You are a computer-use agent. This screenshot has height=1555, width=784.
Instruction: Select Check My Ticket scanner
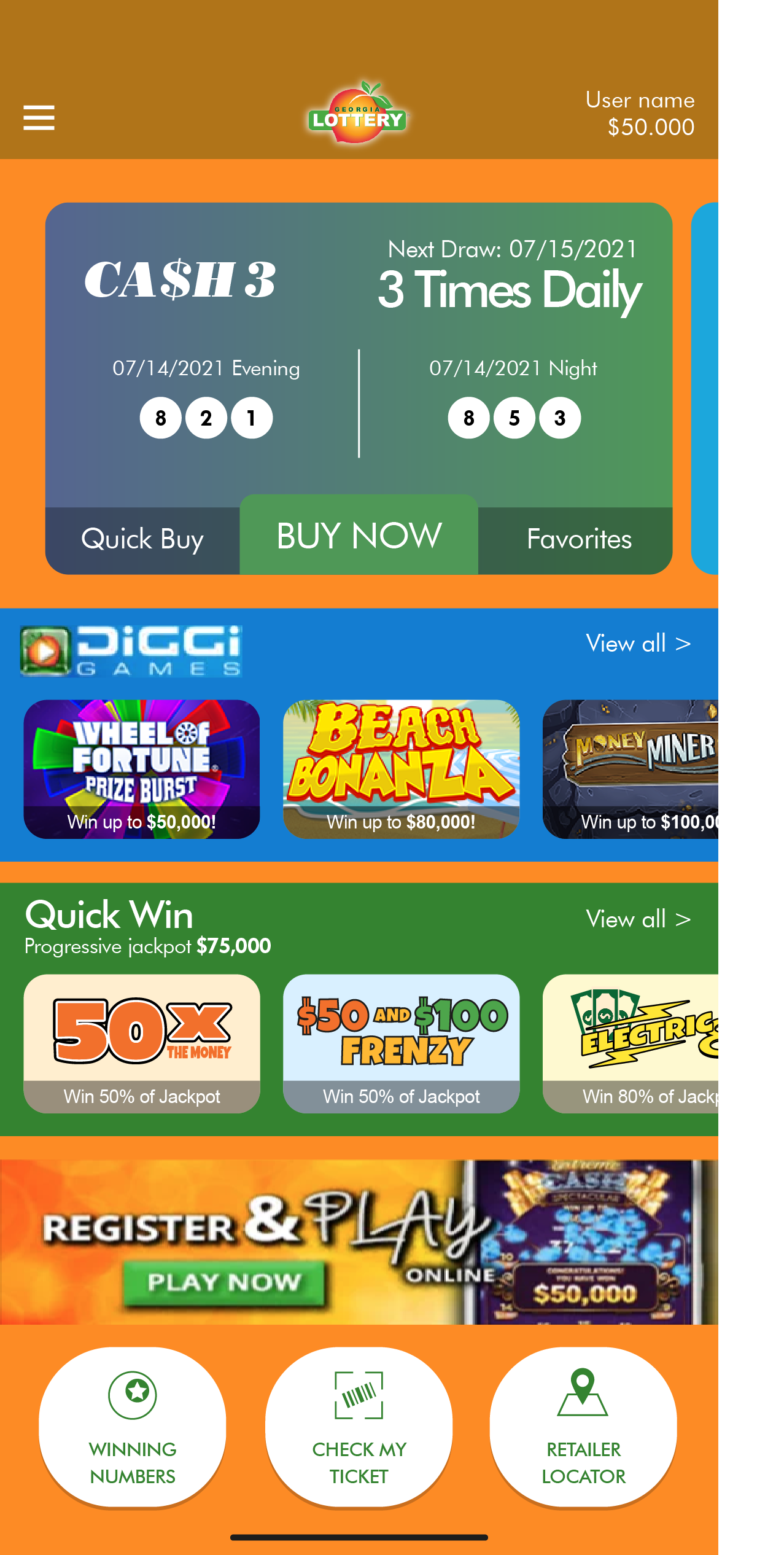(x=359, y=1426)
